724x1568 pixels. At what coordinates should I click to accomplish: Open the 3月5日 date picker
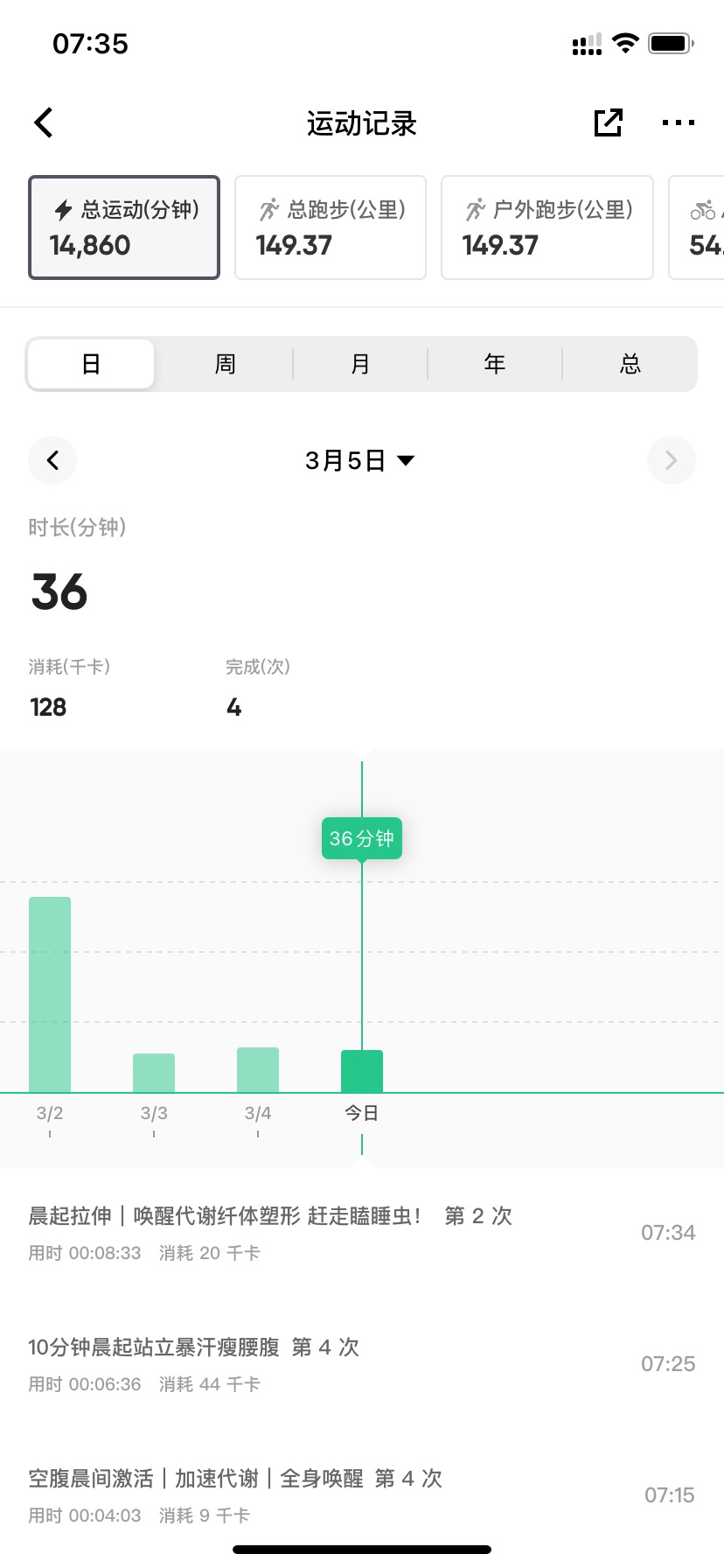click(359, 460)
